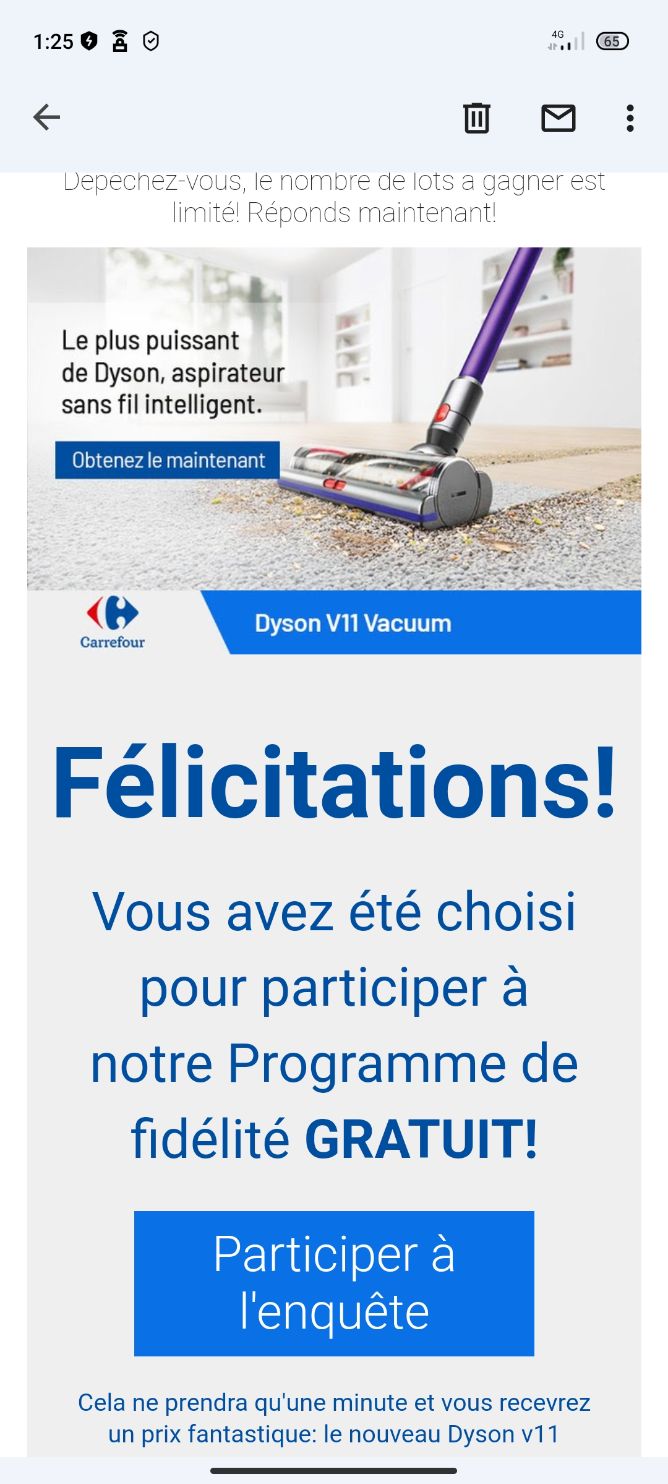
Task: Go back to the inbox
Action: (46, 118)
